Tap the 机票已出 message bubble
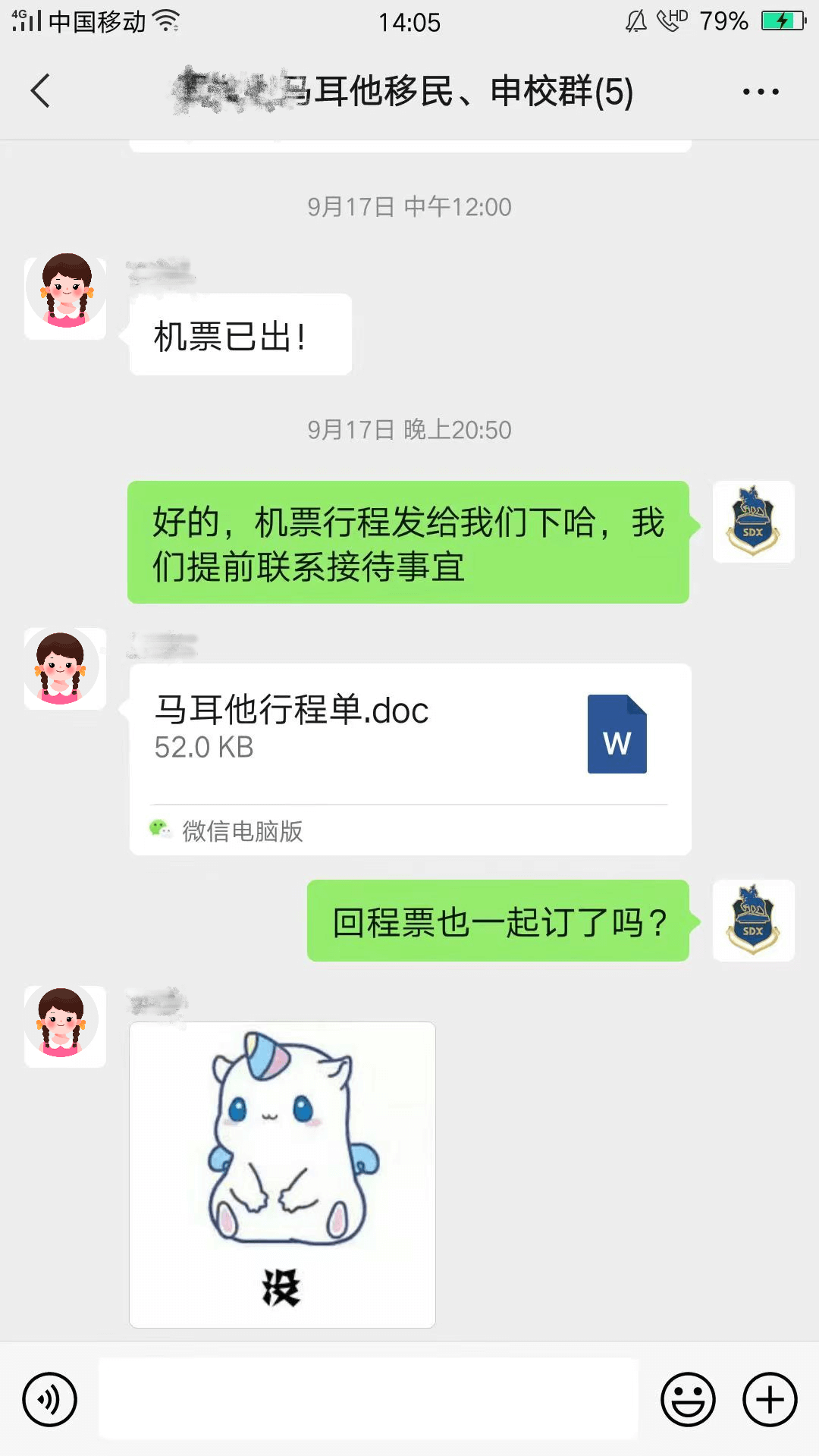Image resolution: width=819 pixels, height=1456 pixels. pyautogui.click(x=240, y=334)
